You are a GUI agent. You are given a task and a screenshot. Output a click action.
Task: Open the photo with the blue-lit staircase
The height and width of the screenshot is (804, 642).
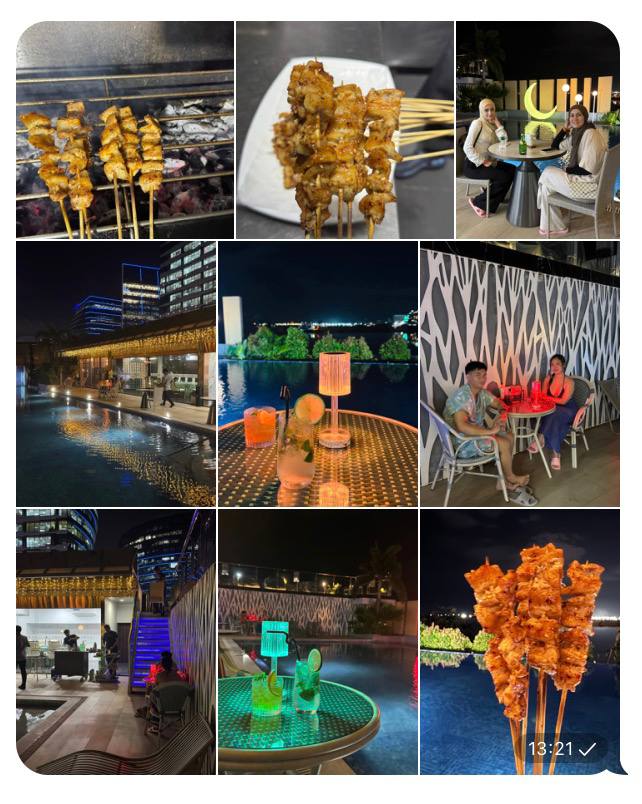[x=116, y=642]
